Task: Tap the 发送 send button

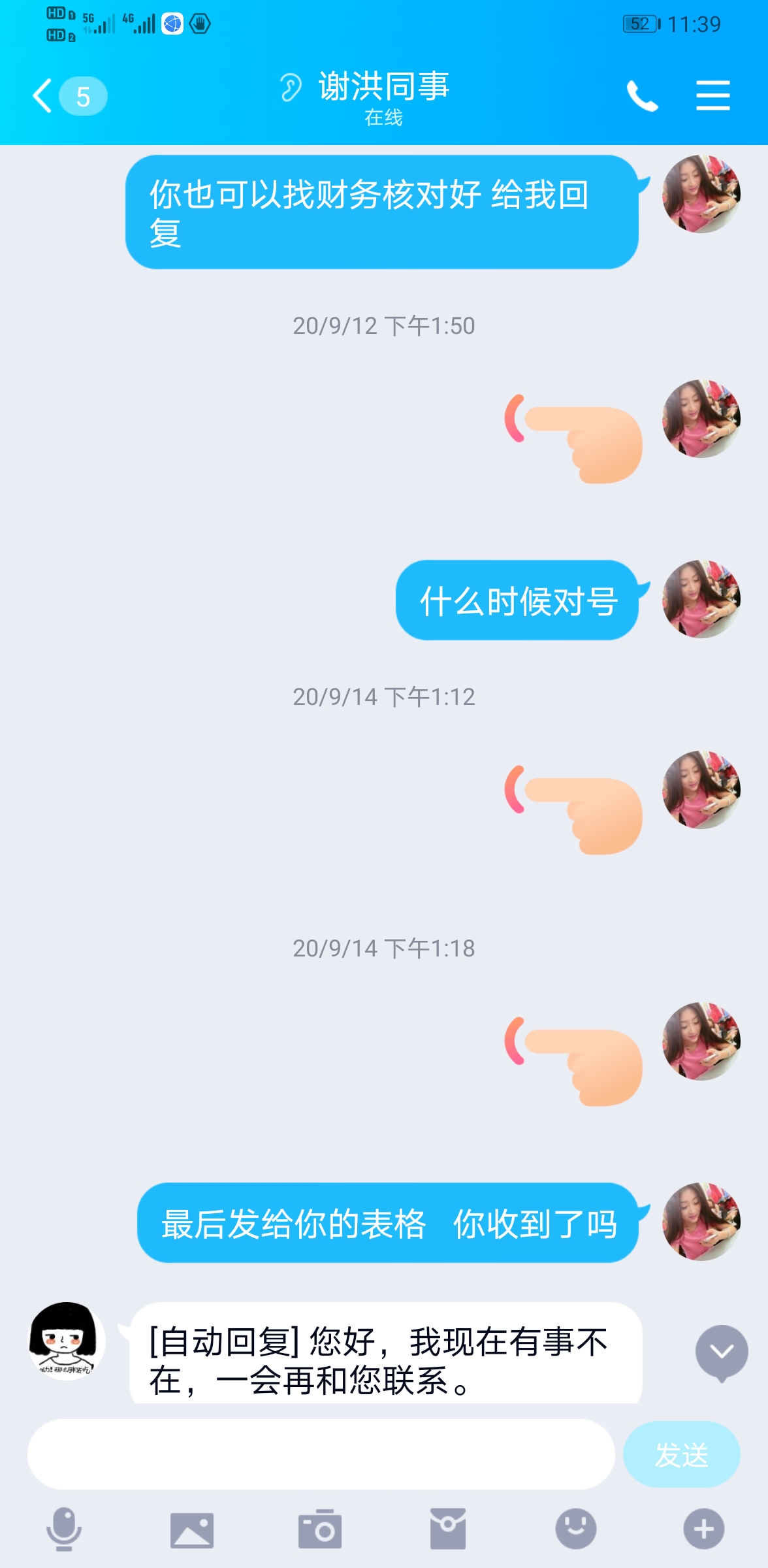Action: pos(681,1454)
